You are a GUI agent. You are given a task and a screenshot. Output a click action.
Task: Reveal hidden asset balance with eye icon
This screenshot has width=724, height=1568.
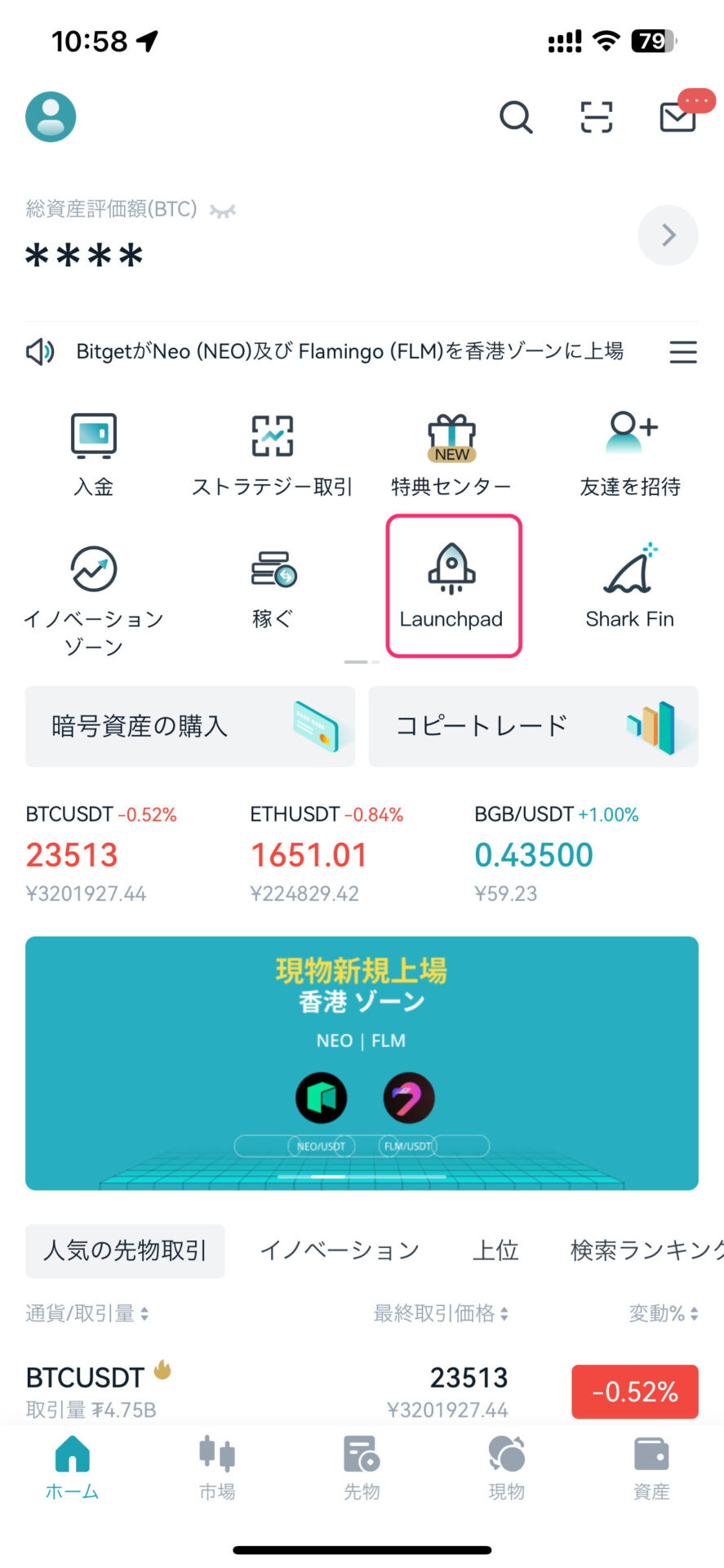222,211
